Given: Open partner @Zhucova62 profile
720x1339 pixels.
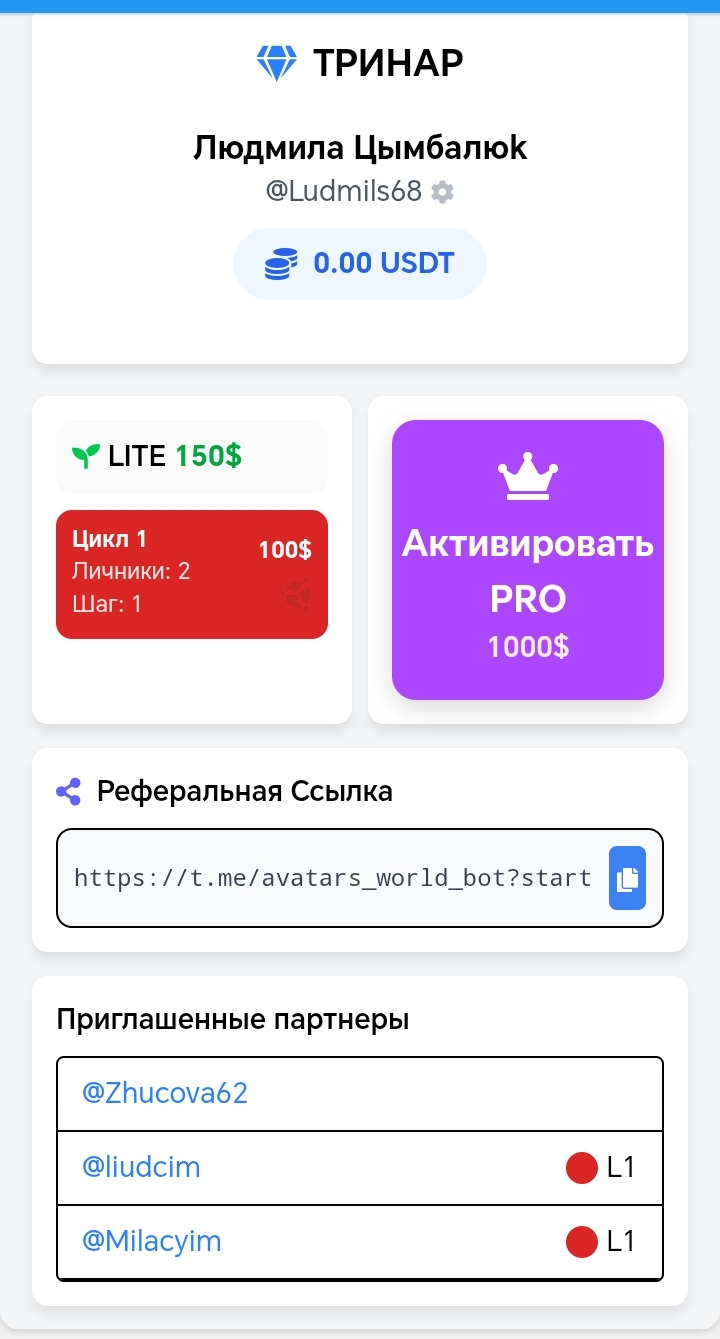Looking at the screenshot, I should click(x=165, y=1093).
